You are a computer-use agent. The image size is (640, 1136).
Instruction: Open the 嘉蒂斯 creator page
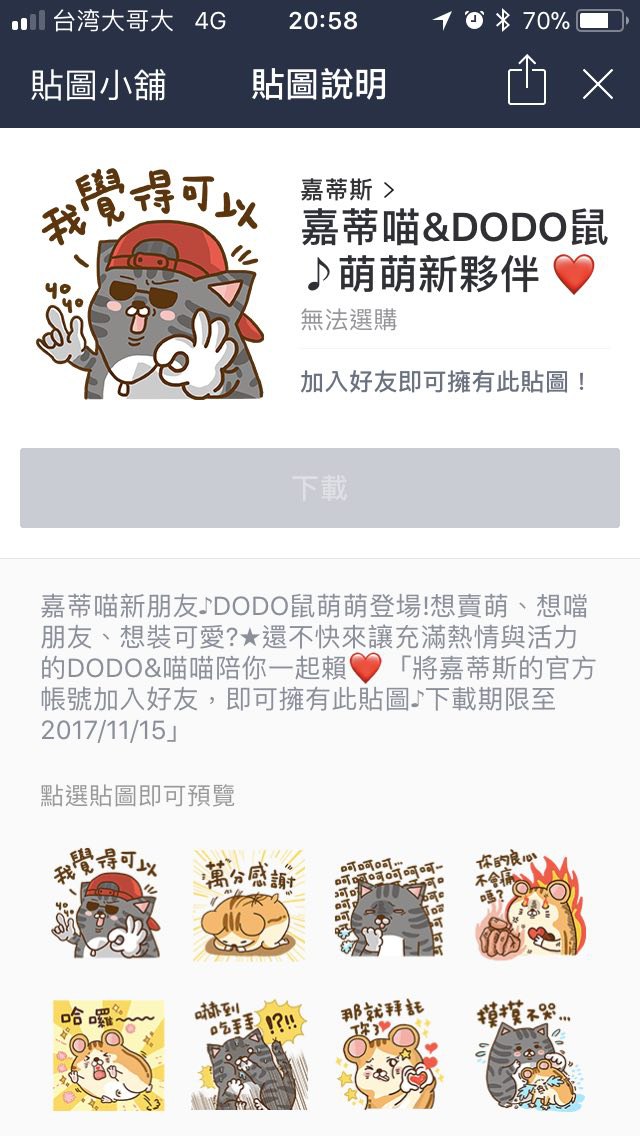[348, 188]
